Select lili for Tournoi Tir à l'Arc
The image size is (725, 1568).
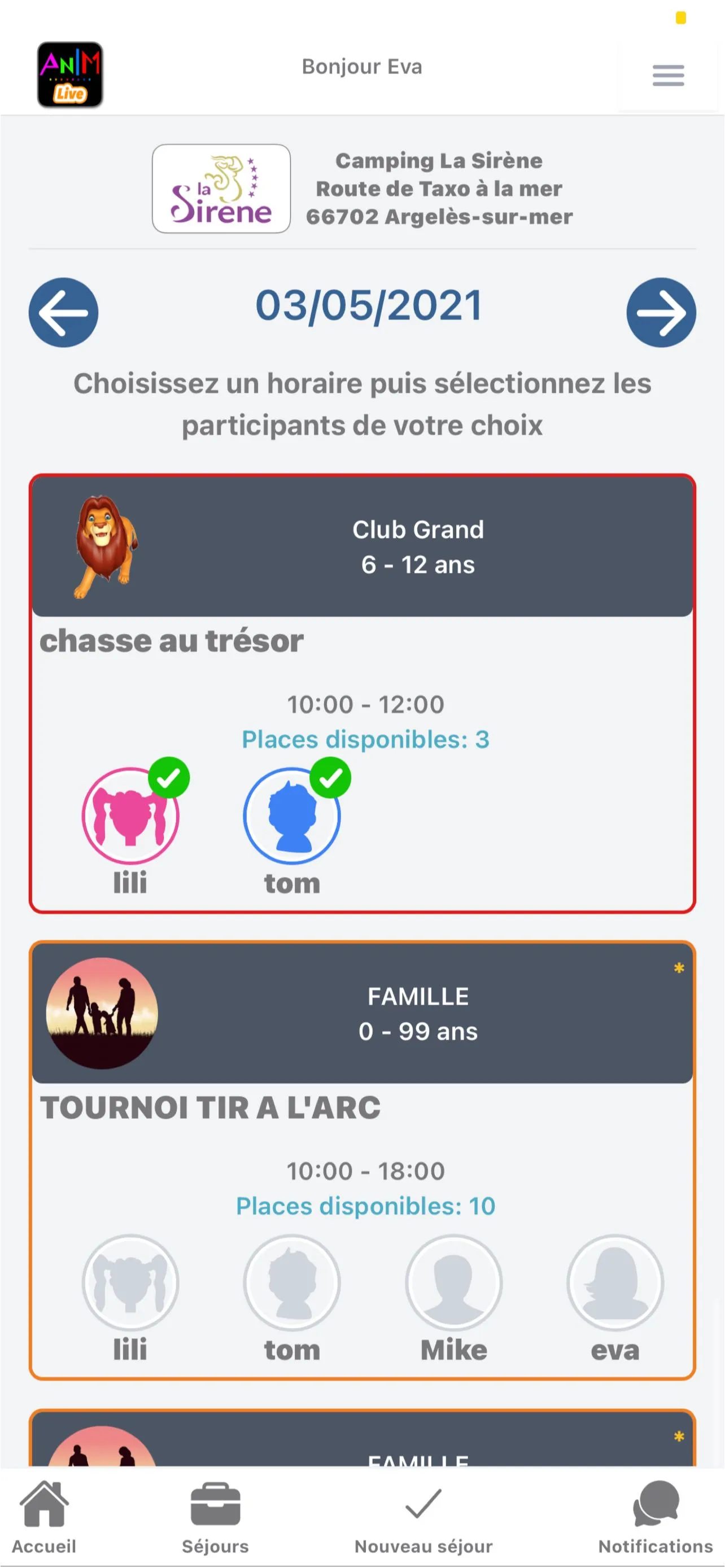pos(130,1282)
